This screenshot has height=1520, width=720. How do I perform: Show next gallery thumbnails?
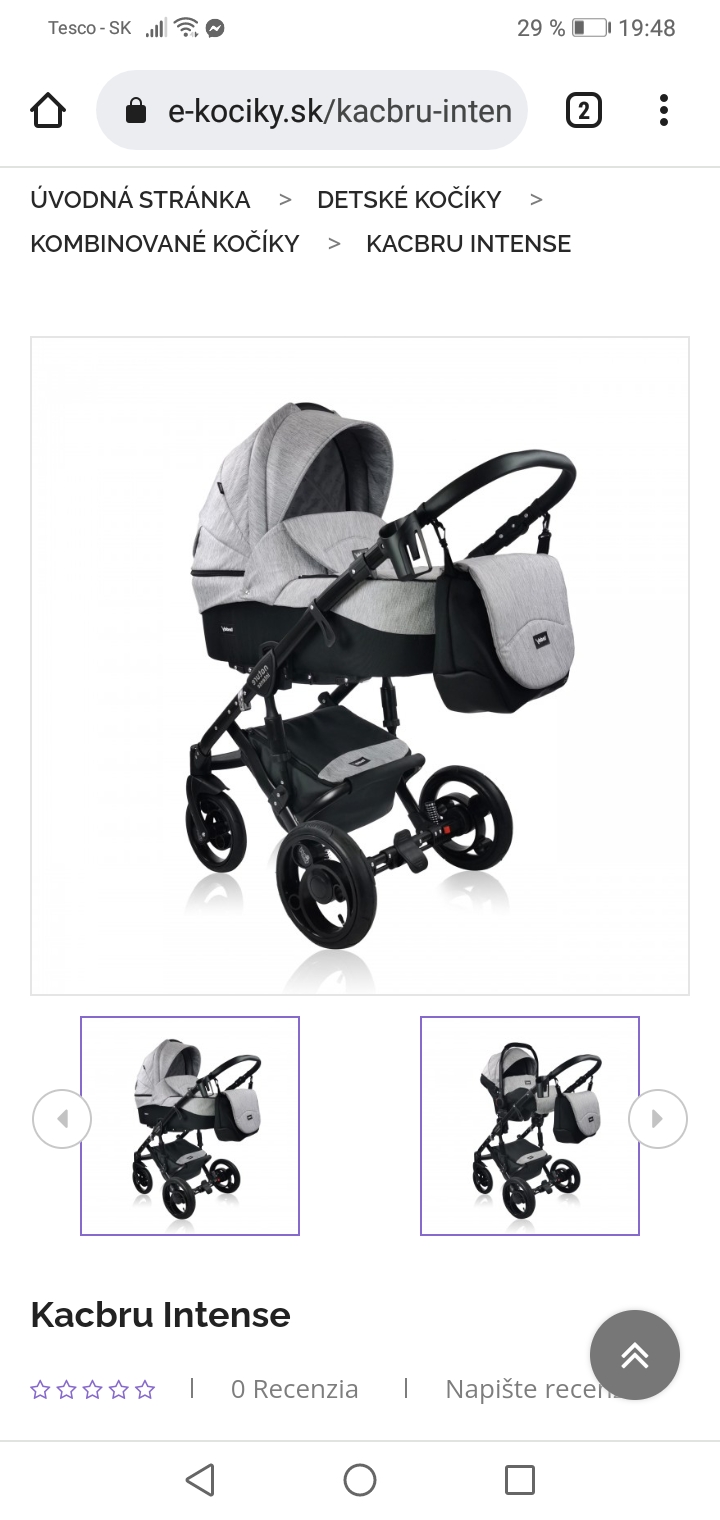coord(658,1118)
